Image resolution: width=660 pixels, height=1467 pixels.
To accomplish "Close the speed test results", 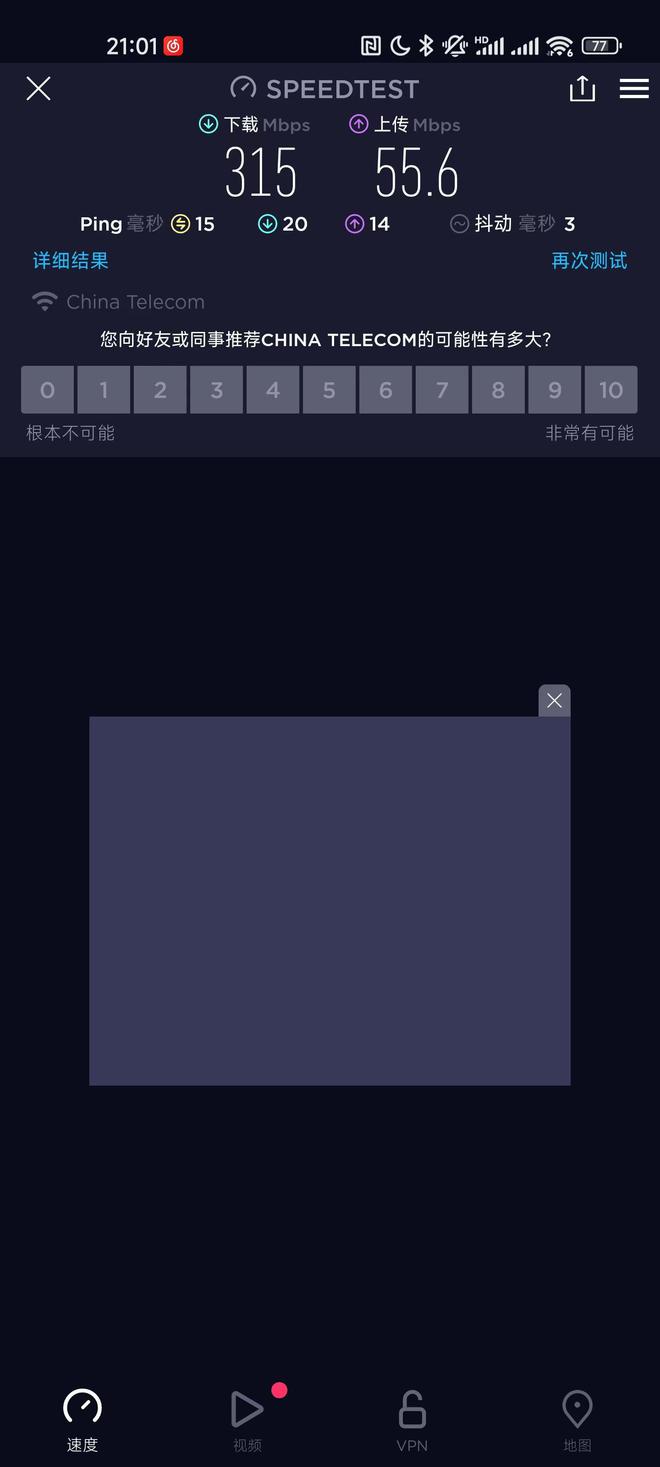I will pos(38,89).
